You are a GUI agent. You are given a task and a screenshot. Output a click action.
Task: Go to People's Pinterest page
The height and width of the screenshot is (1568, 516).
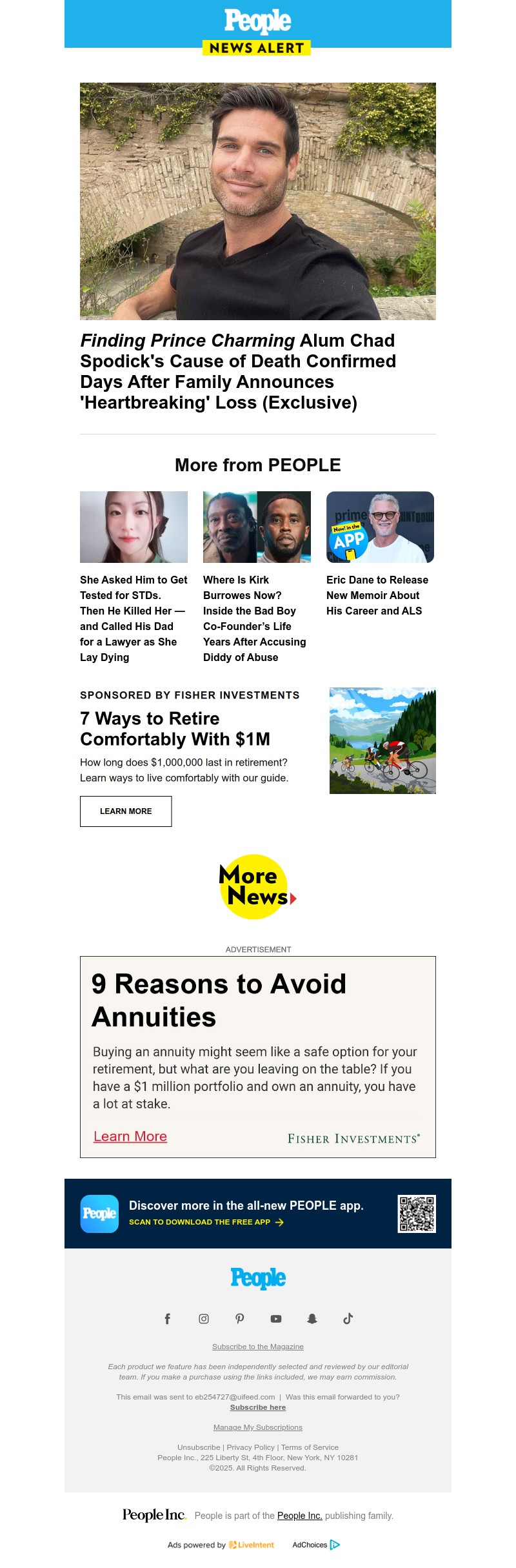click(x=240, y=1318)
